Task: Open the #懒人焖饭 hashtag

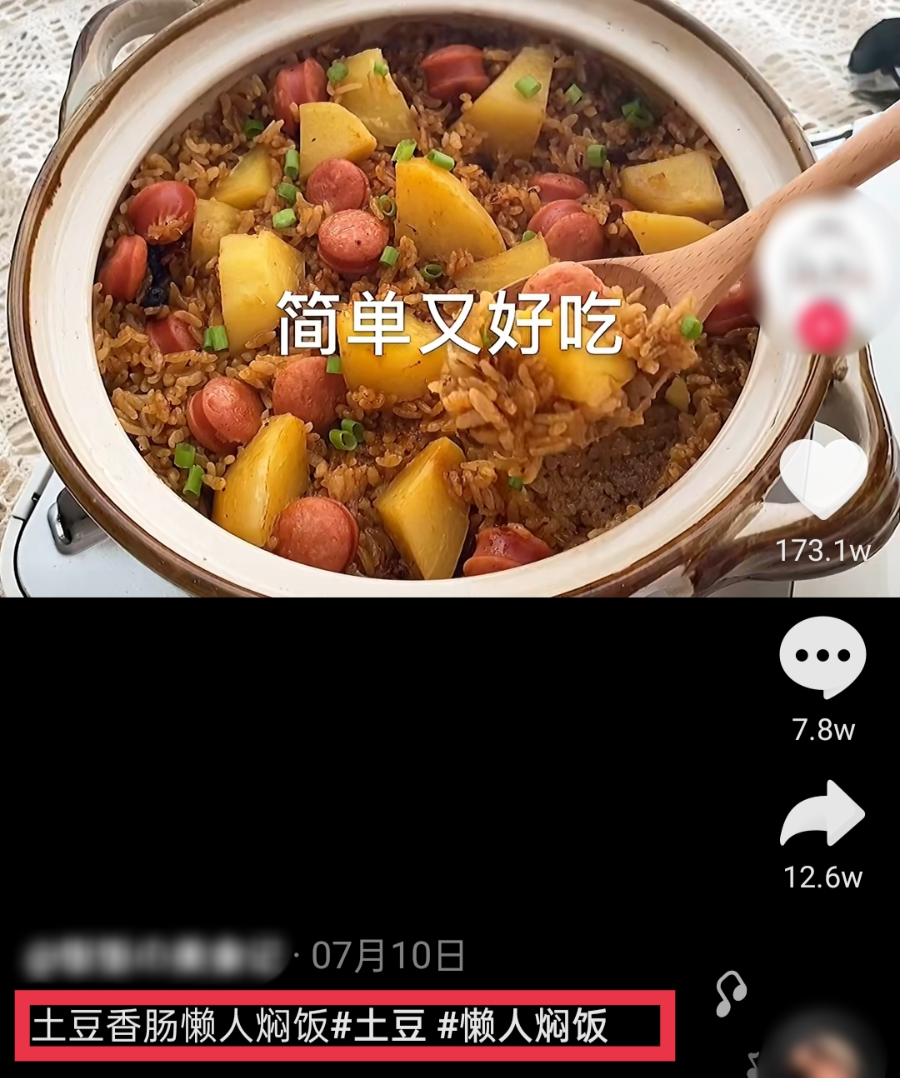Action: [523, 1026]
